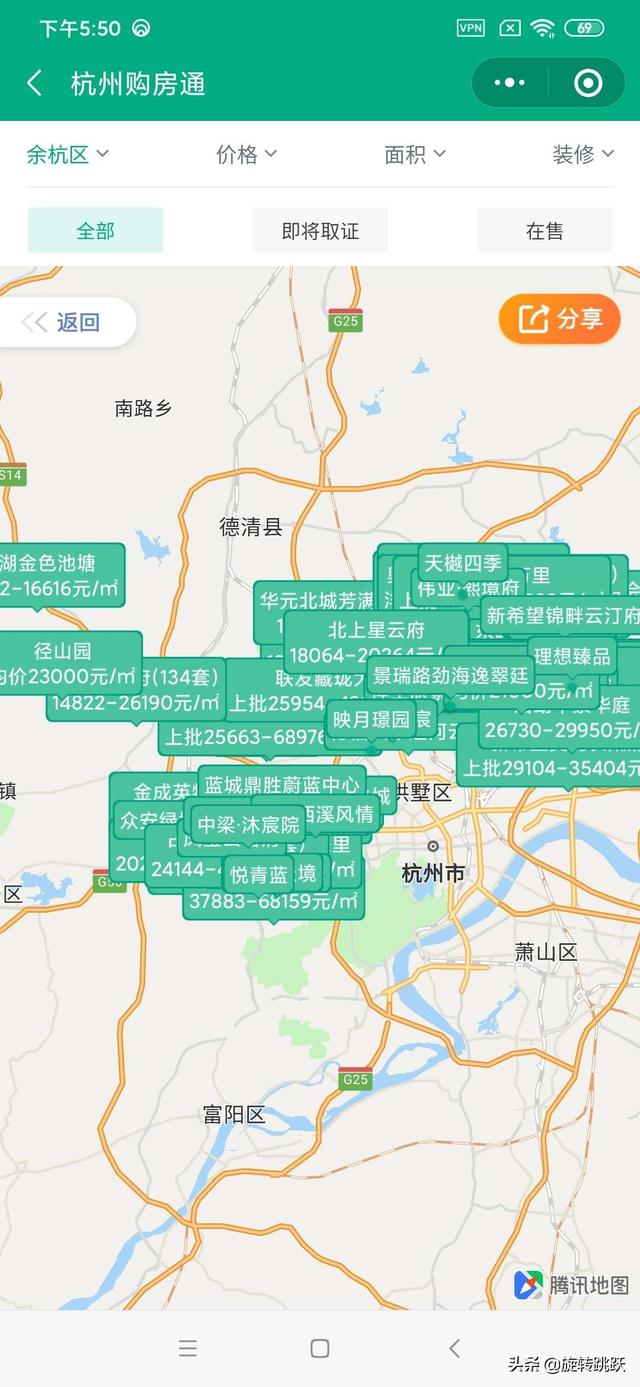The image size is (640, 1387).
Task: Tap the 返回 button on the map
Action: pos(68,322)
